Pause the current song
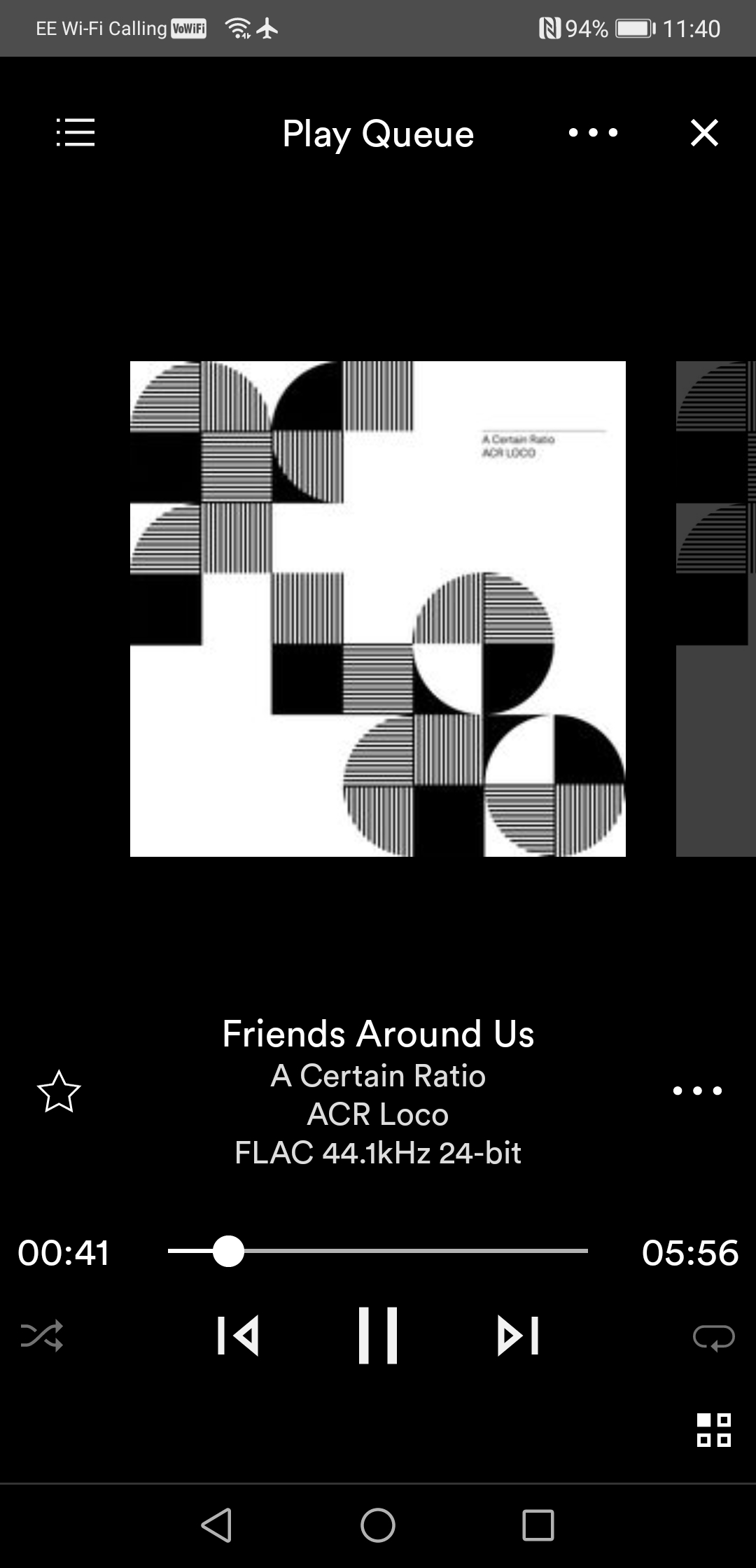 pyautogui.click(x=378, y=1336)
